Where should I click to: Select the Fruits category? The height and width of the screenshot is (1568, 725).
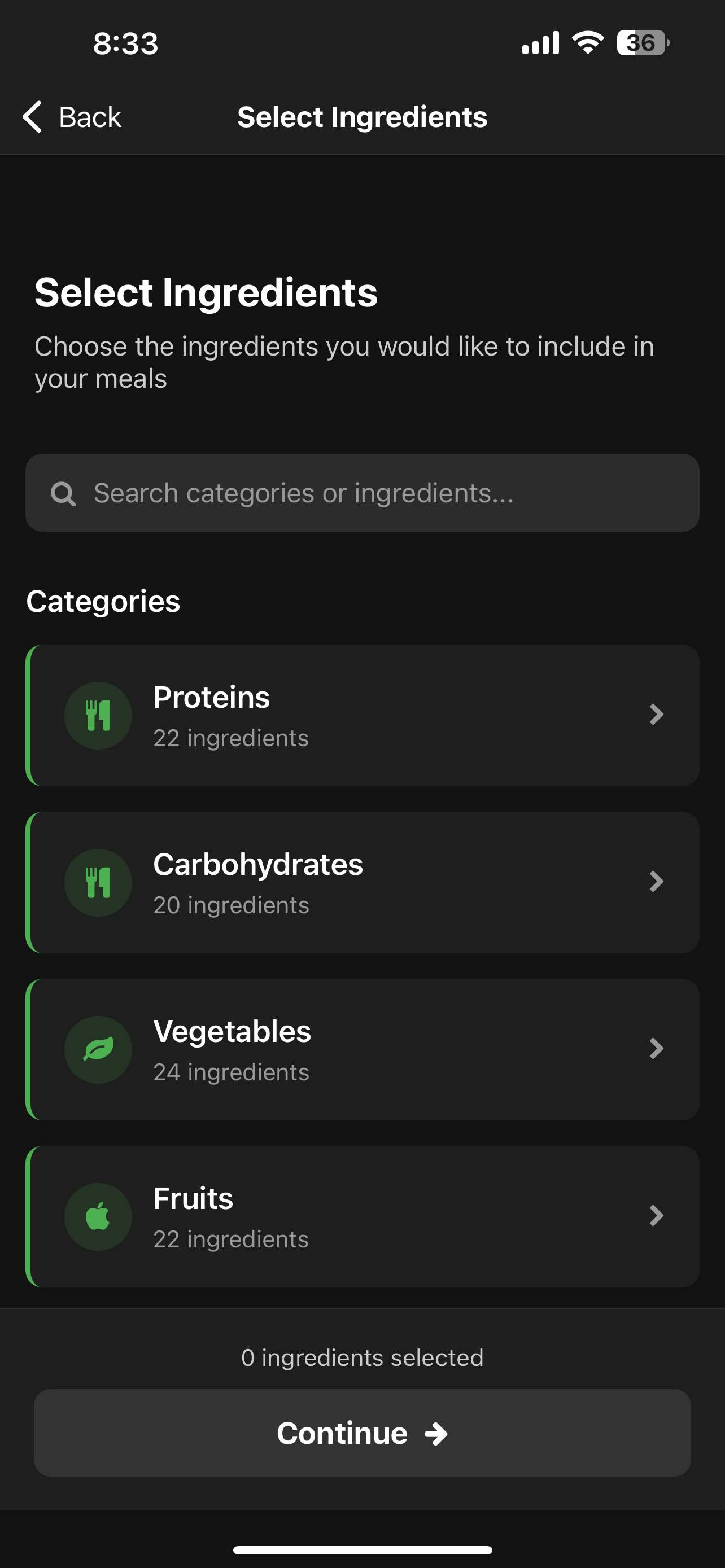pos(362,1217)
